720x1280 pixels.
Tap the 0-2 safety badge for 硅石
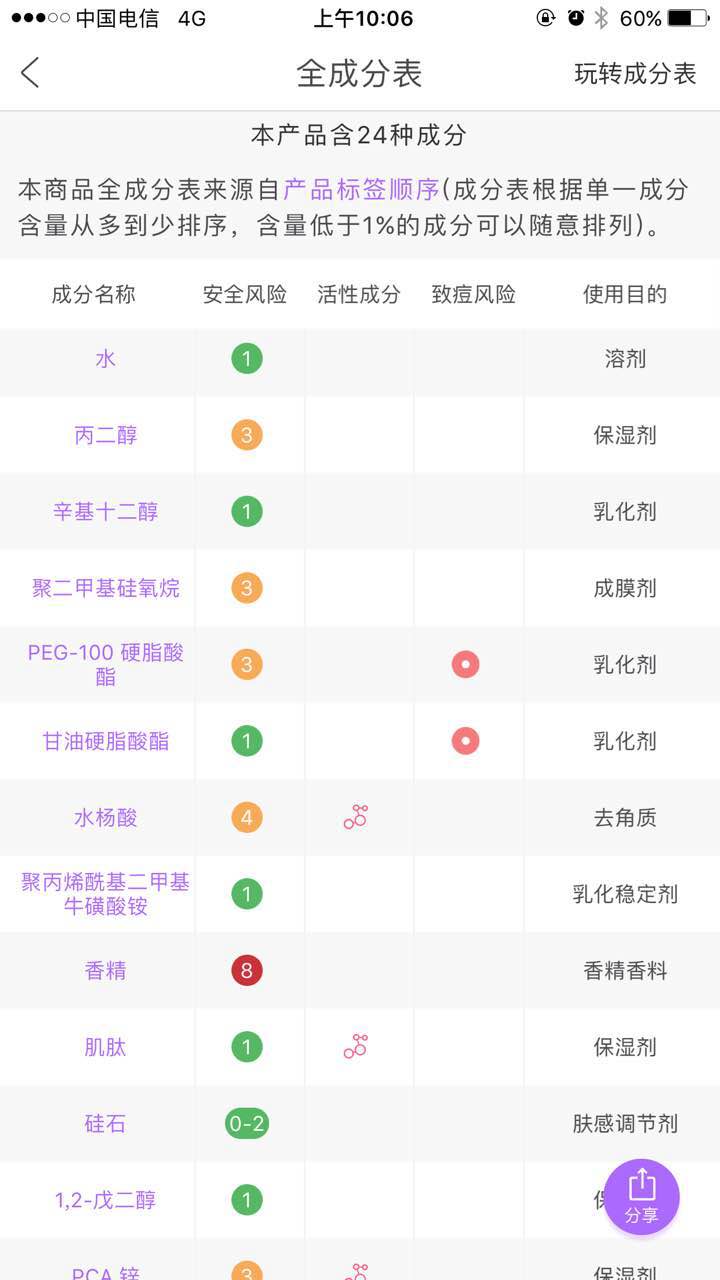(x=246, y=1124)
